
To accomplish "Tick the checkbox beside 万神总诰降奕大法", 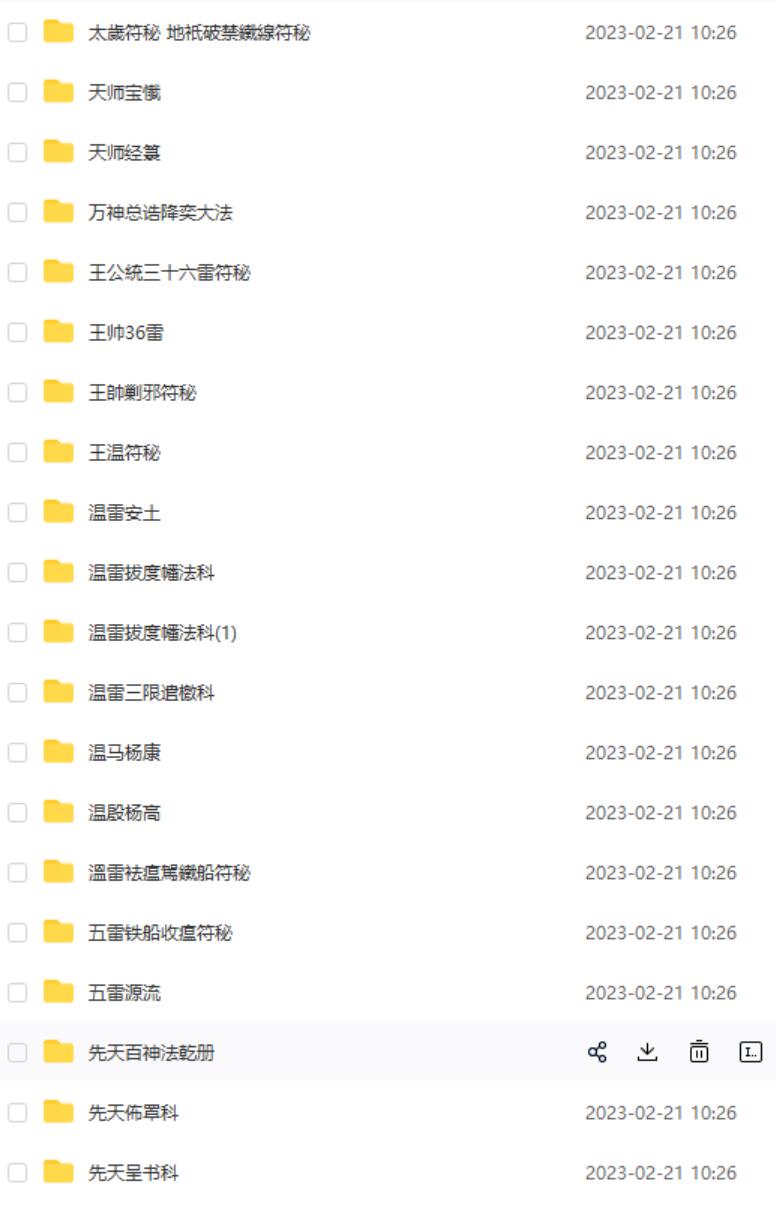I will point(17,213).
